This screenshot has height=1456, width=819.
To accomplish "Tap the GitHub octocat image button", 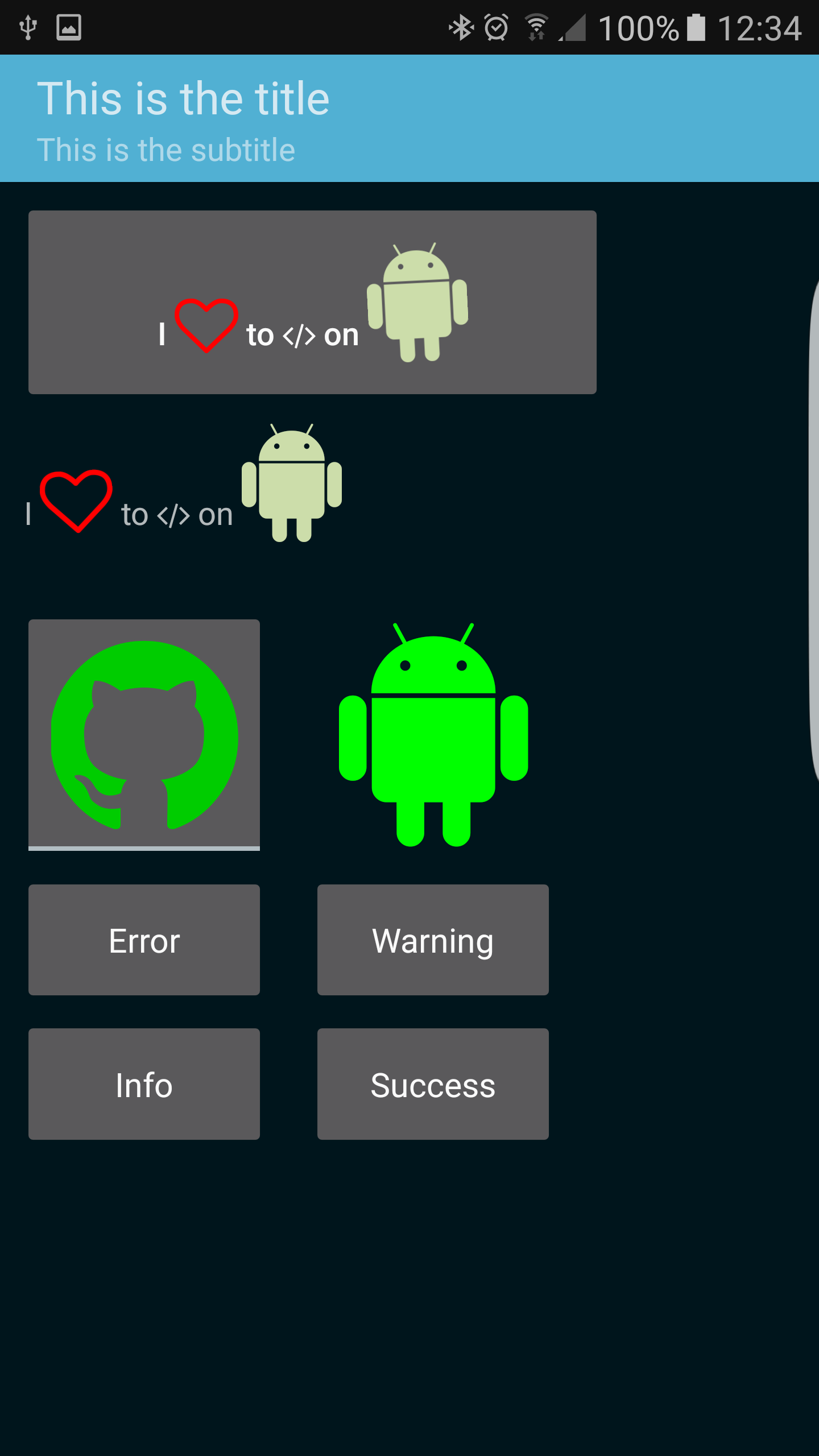I will coord(144,734).
